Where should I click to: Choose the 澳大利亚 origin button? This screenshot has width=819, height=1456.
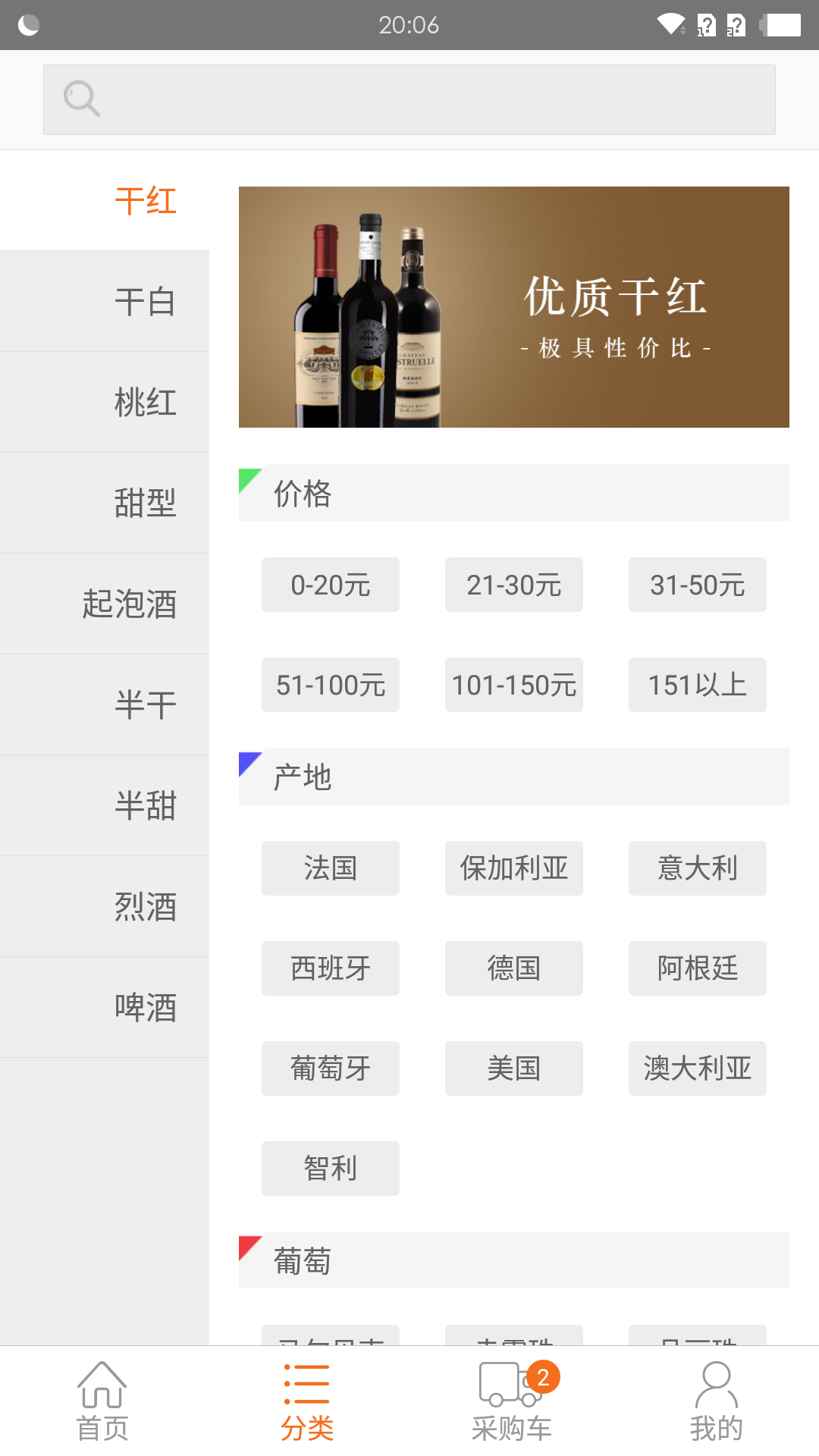[x=697, y=1068]
